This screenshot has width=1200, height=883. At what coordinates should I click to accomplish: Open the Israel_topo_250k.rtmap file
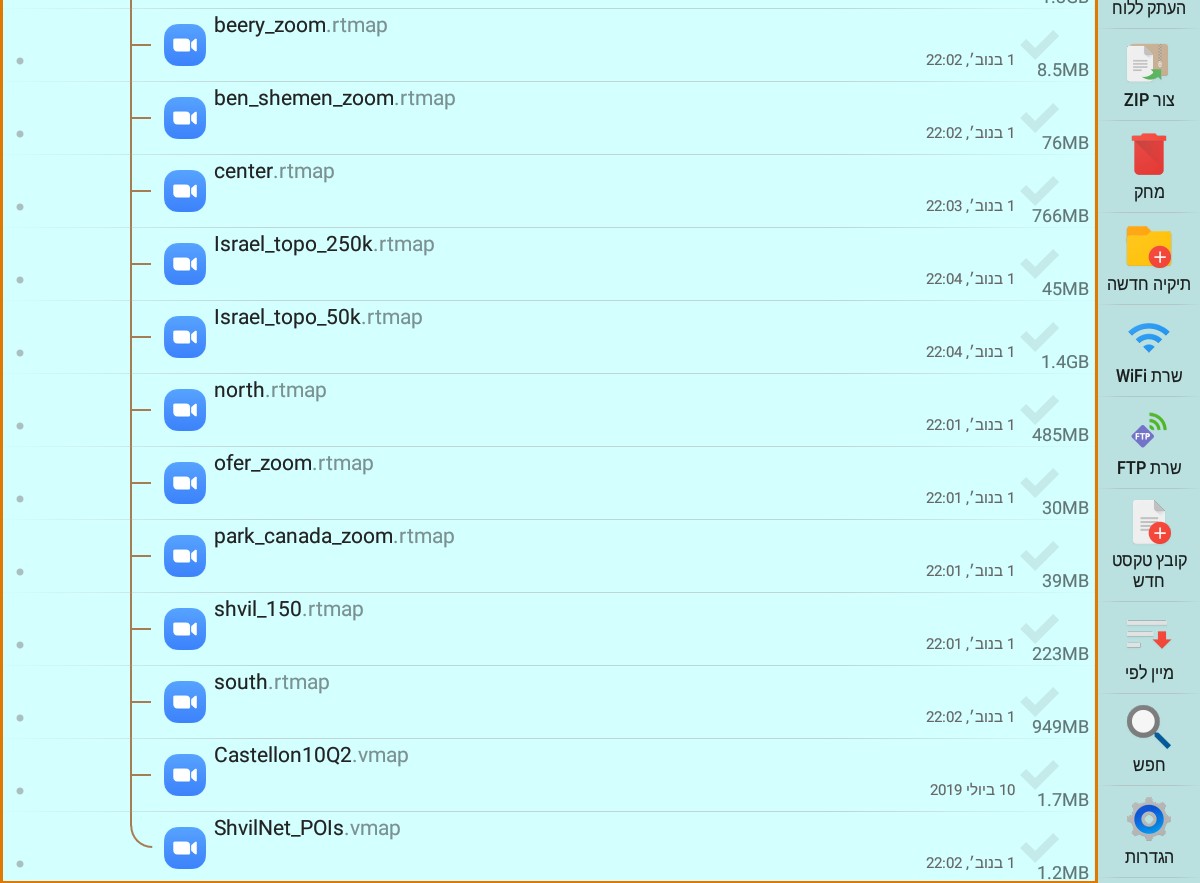click(x=324, y=246)
